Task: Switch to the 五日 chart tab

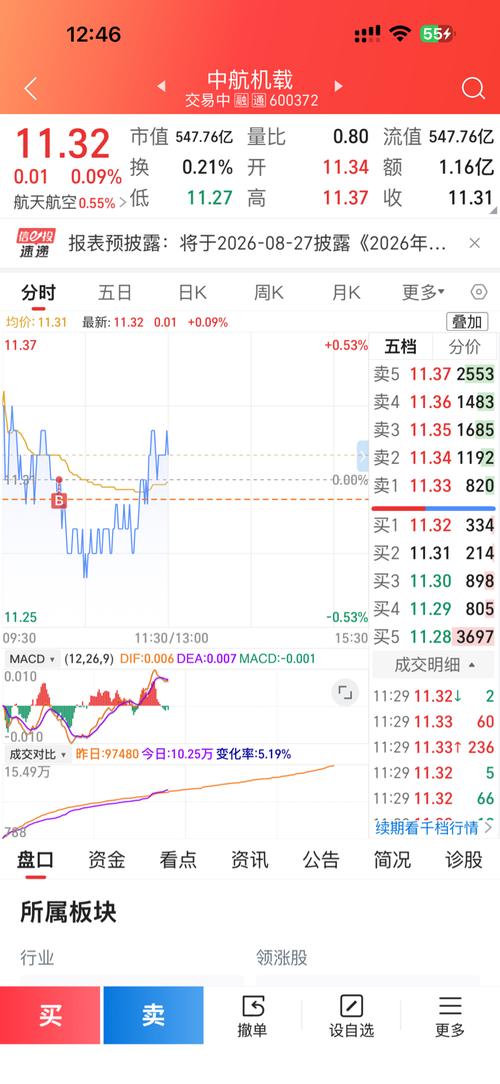Action: (115, 292)
